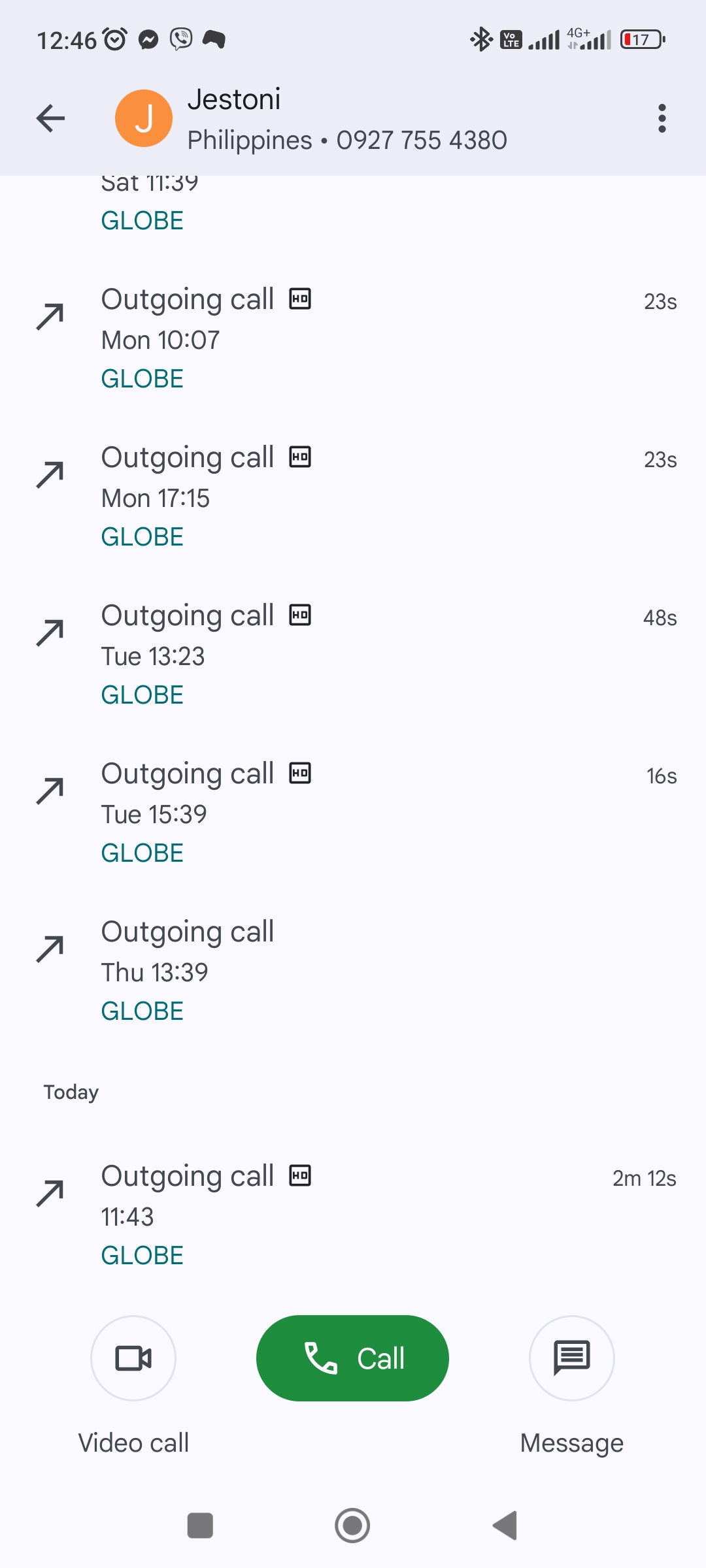Viewport: 706px width, 1568px height.
Task: Call Jestoni with the green button
Action: 352,1358
